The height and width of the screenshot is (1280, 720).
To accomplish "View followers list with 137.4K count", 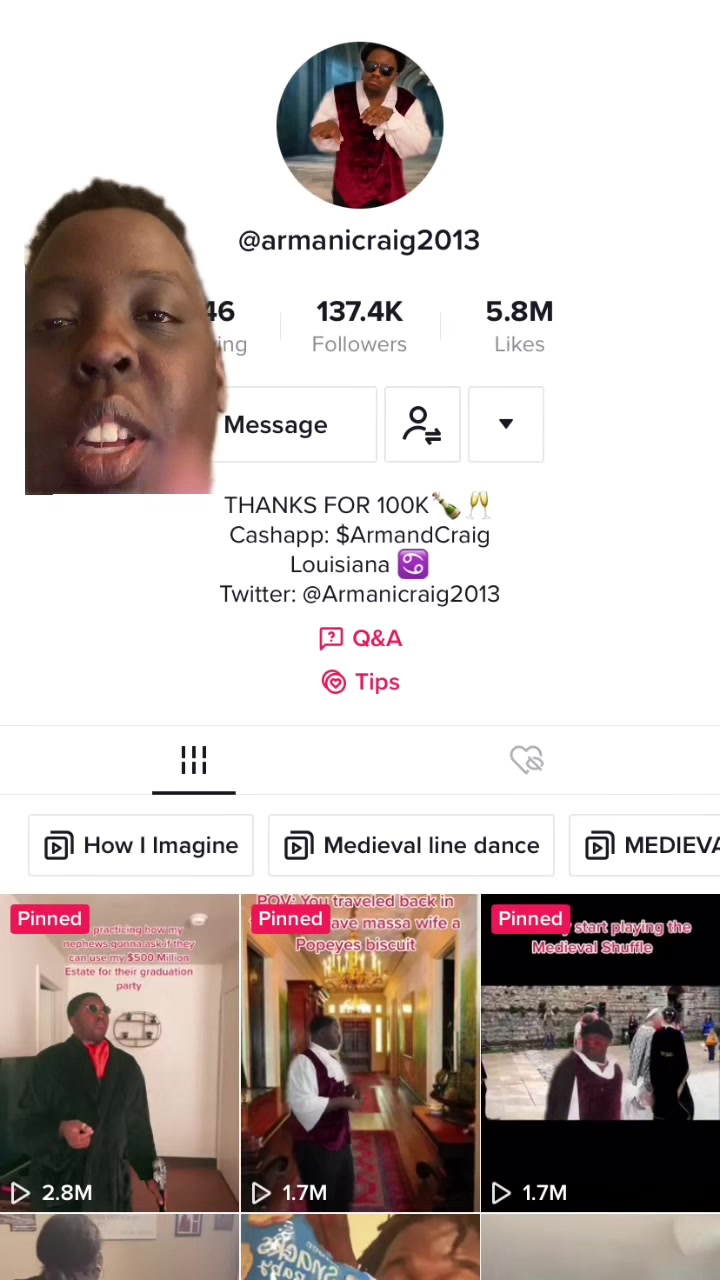I will 359,326.
